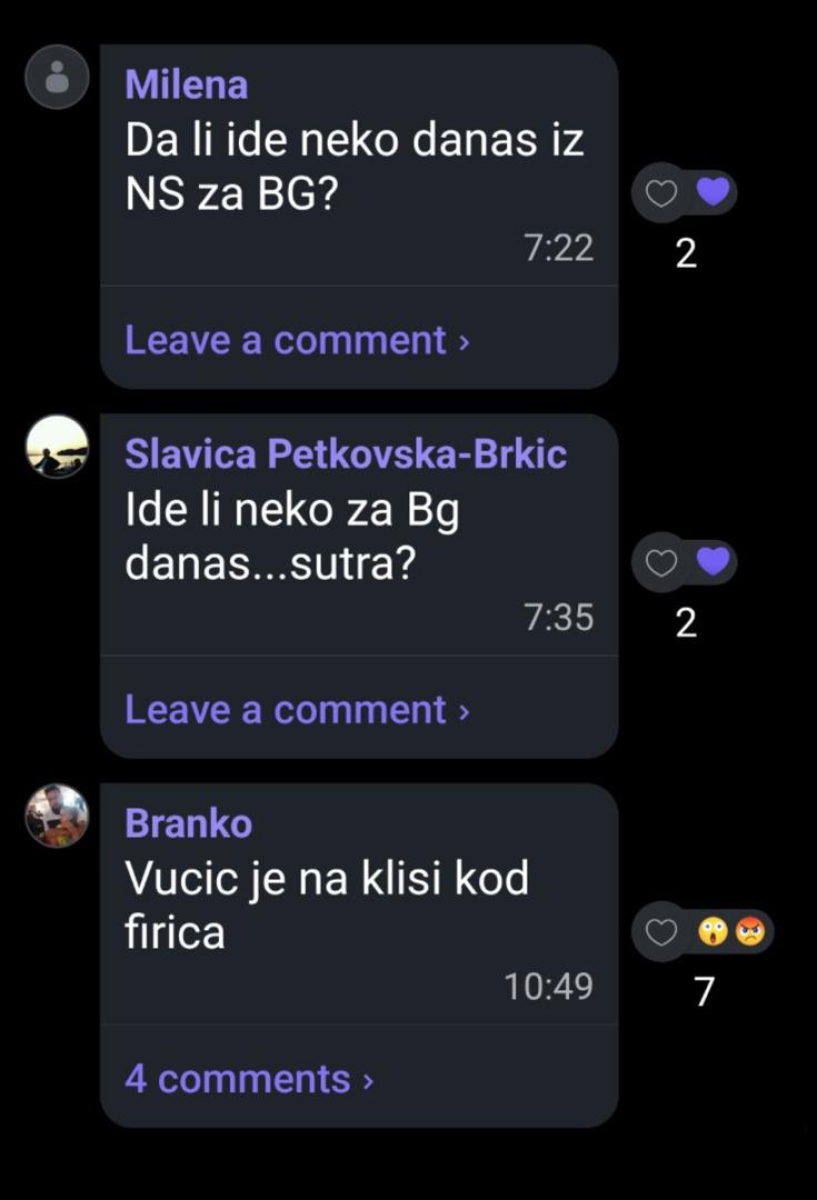
Task: Leave a comment on Milena's message
Action: [297, 341]
